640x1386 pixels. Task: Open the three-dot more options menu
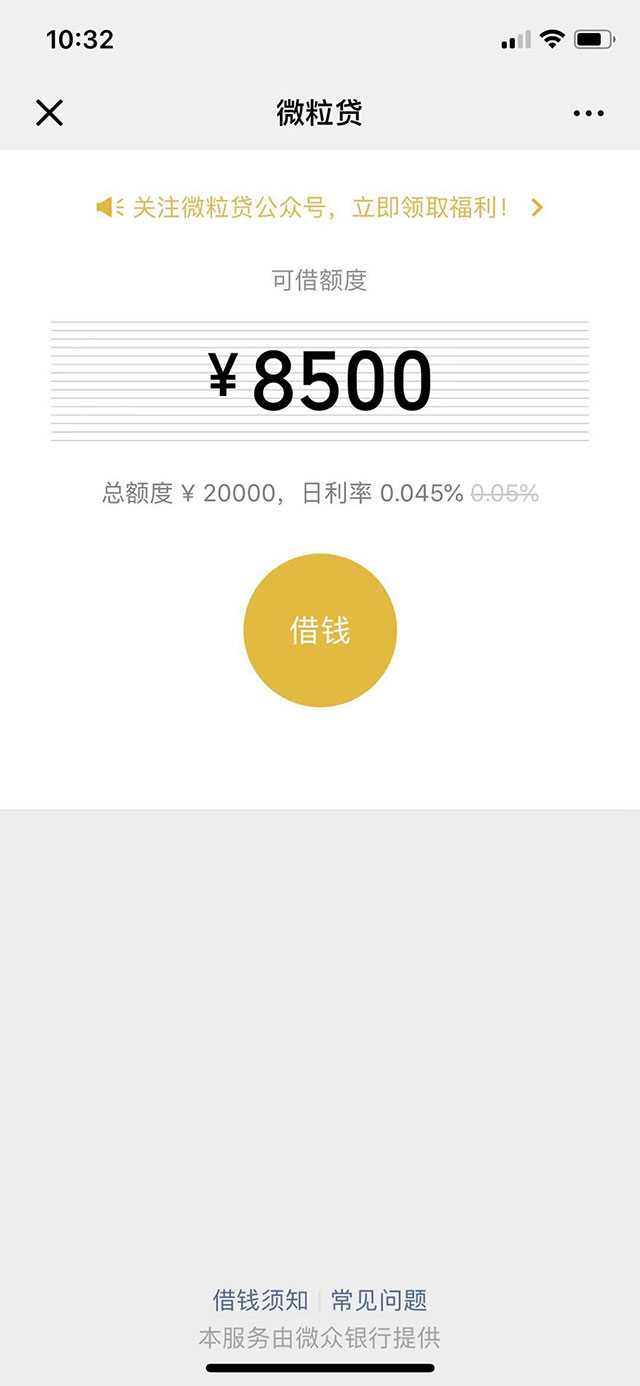tap(589, 113)
